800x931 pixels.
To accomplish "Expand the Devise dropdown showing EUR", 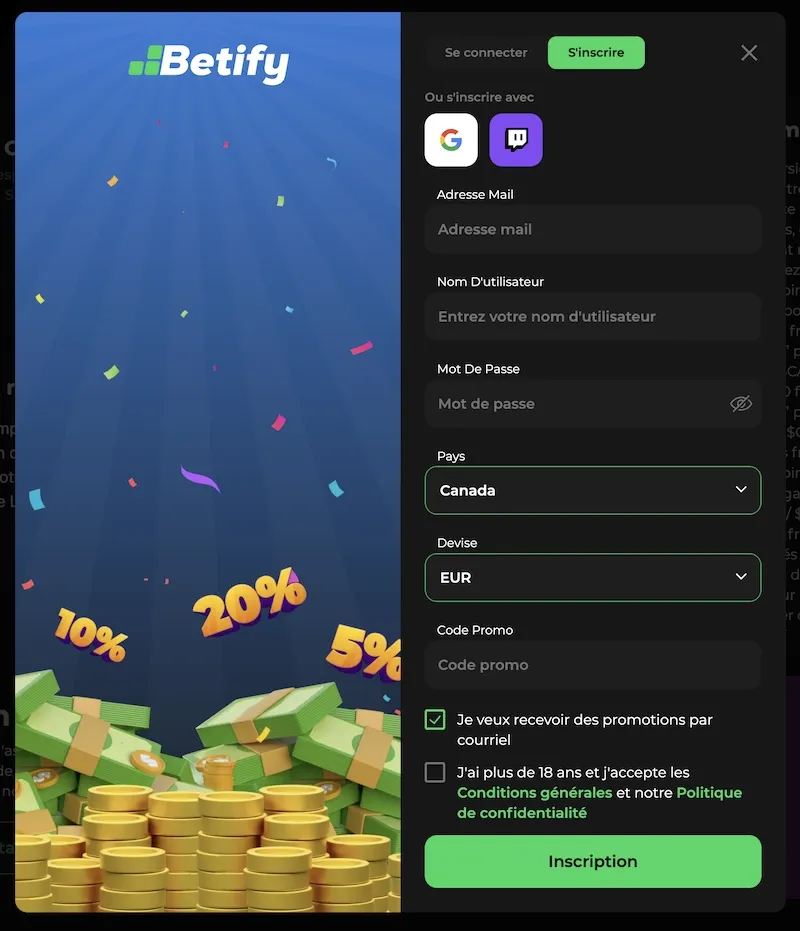I will (x=593, y=578).
